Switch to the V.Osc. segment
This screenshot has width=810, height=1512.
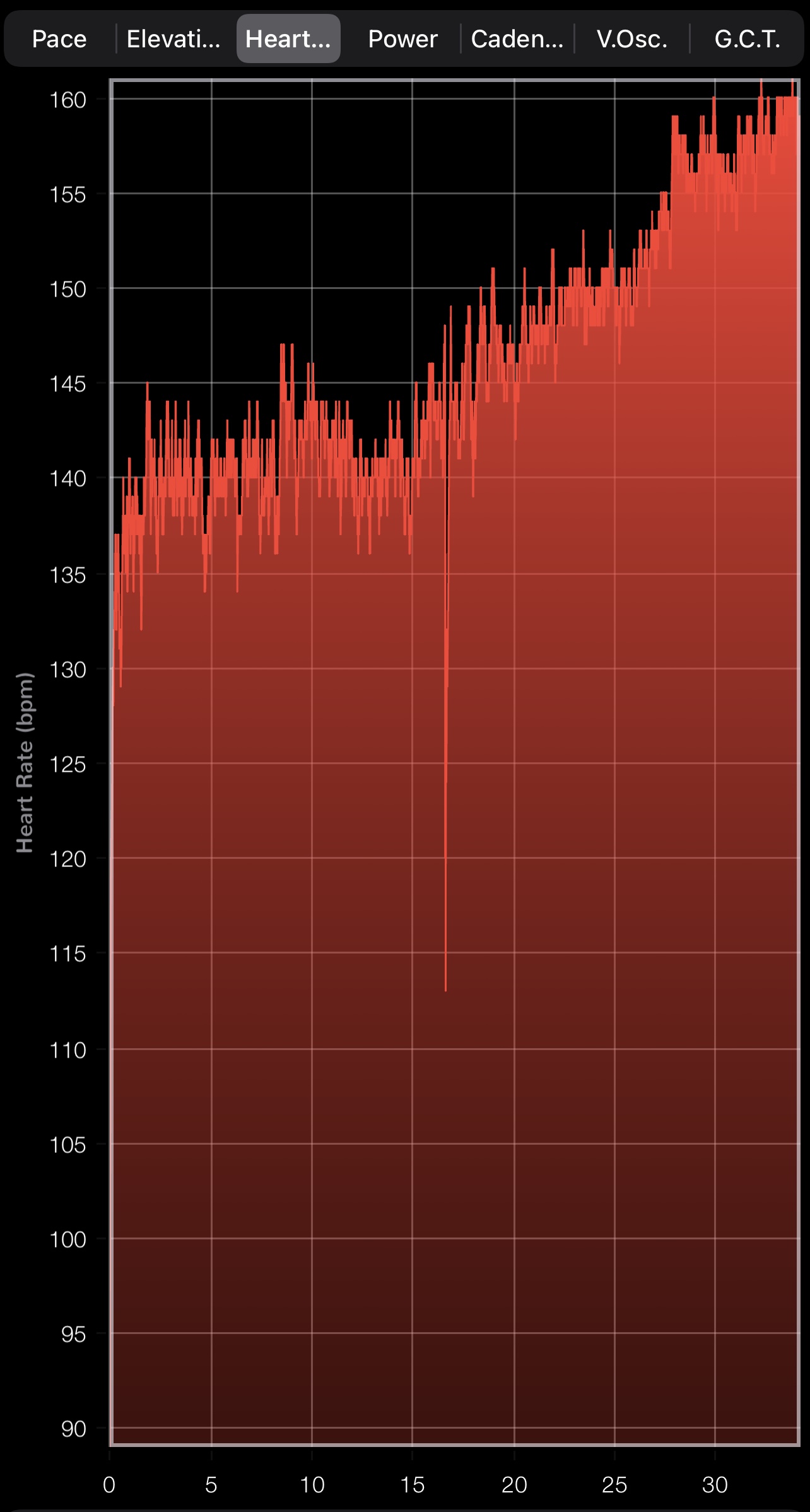coord(632,39)
